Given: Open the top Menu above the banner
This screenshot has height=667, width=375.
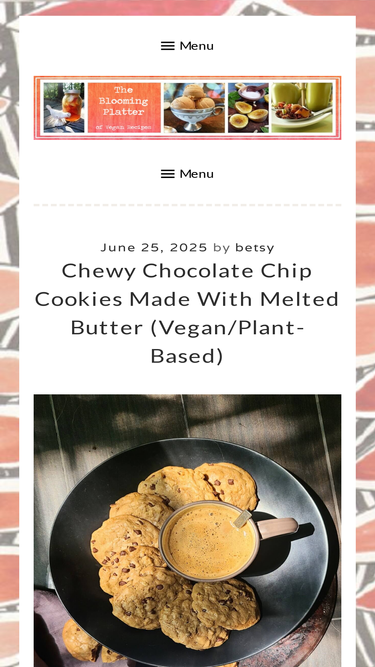Looking at the screenshot, I should (187, 46).
